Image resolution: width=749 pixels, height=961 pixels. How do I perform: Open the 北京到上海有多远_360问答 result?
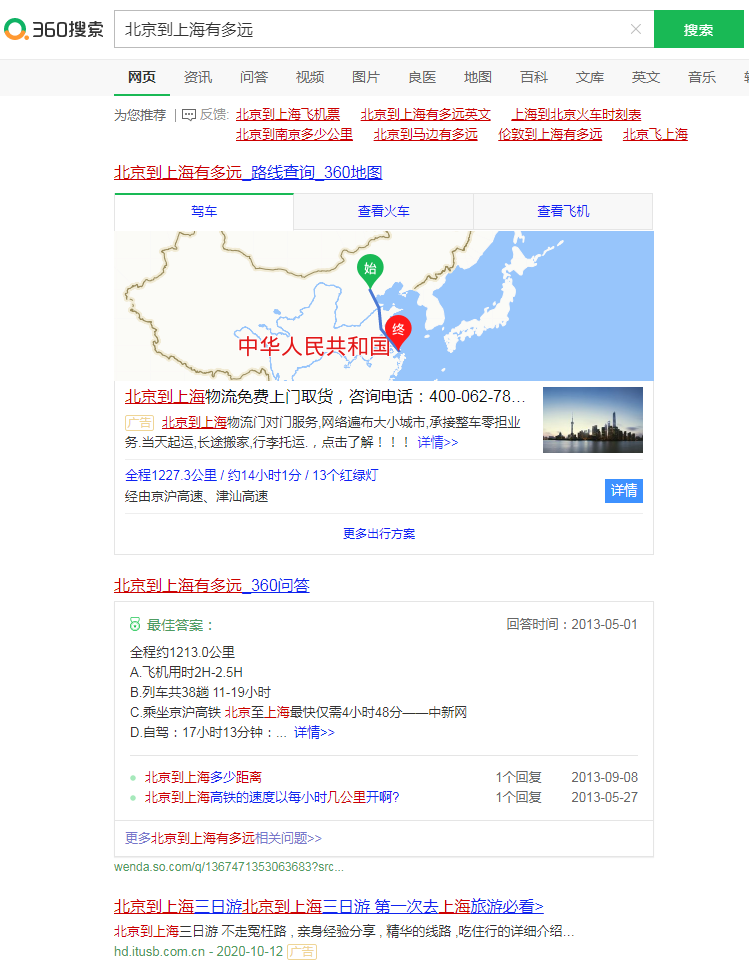pyautogui.click(x=212, y=585)
